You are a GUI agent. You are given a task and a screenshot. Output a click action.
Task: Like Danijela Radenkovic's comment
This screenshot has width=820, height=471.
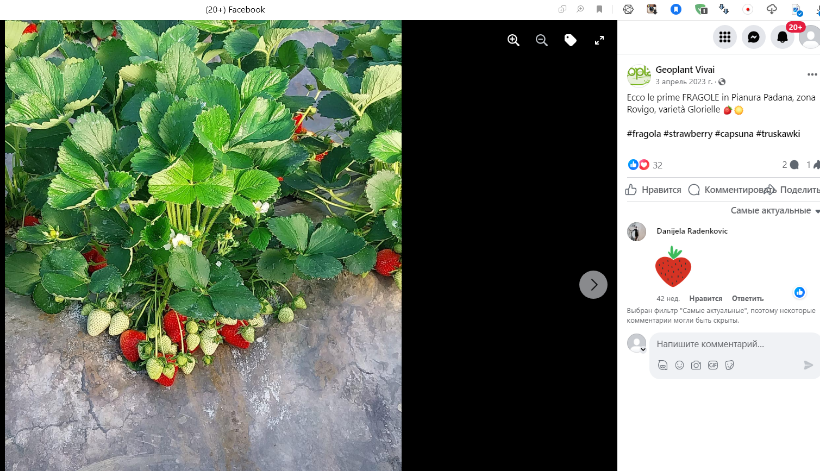(x=705, y=298)
